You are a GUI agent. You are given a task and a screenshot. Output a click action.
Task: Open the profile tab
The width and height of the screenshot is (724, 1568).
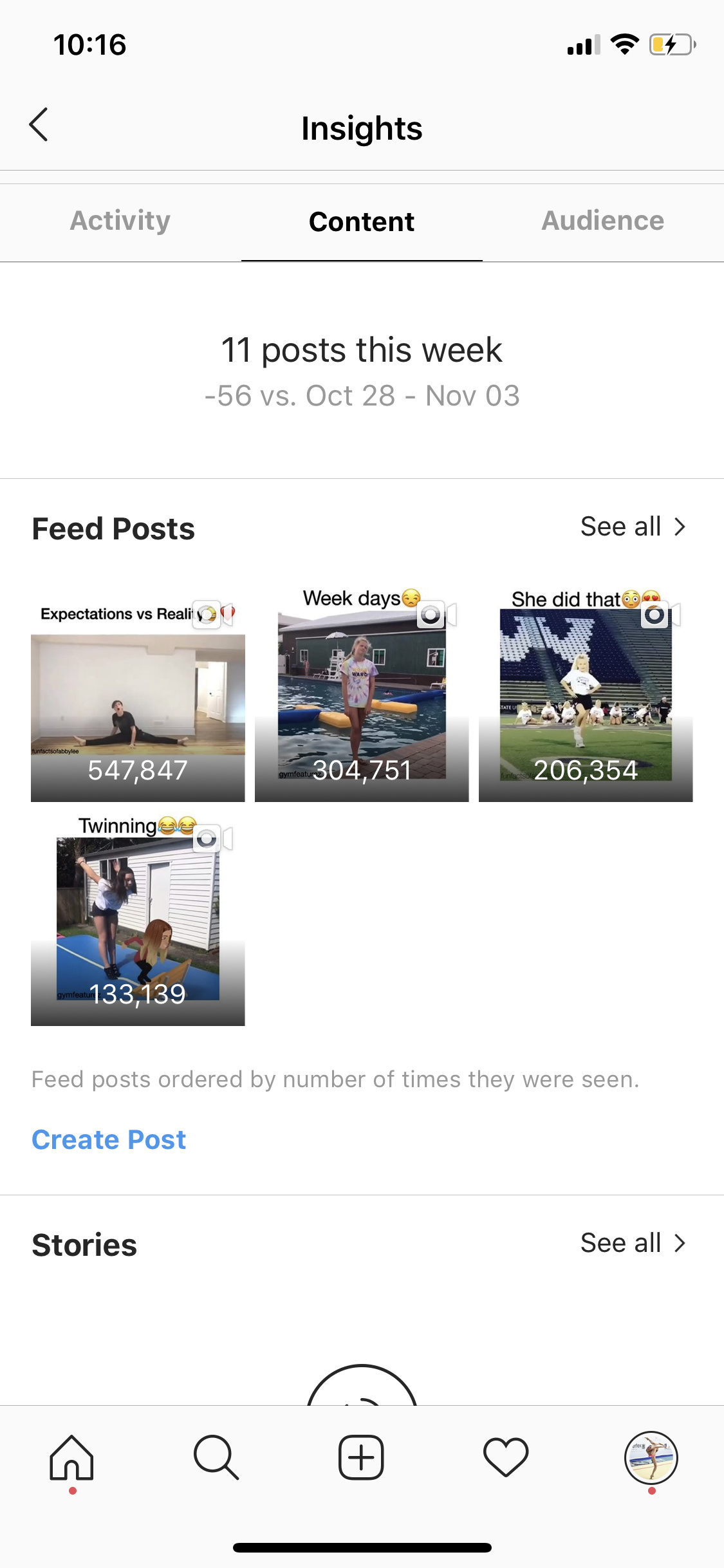click(651, 1458)
